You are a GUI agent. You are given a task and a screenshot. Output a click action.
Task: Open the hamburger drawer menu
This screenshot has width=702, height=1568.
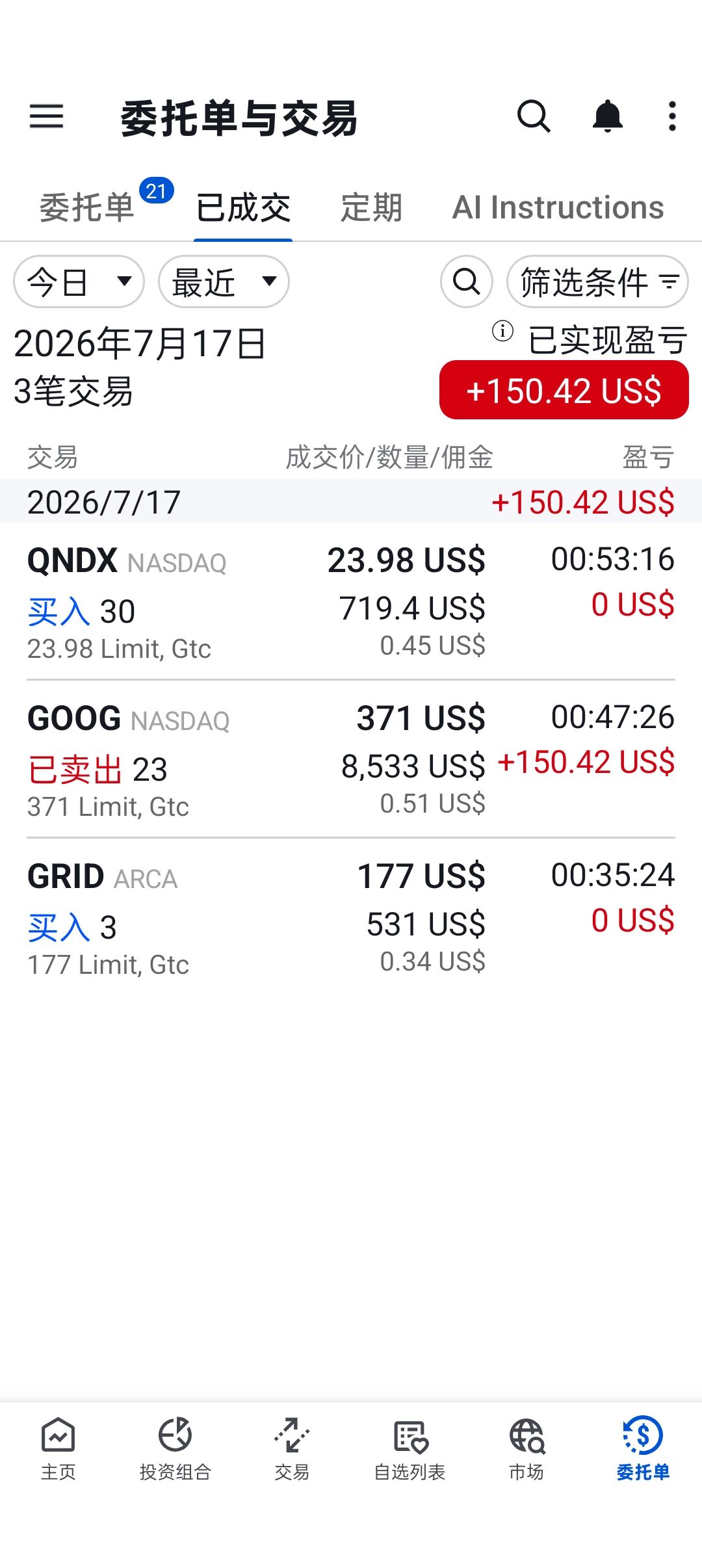tap(47, 117)
